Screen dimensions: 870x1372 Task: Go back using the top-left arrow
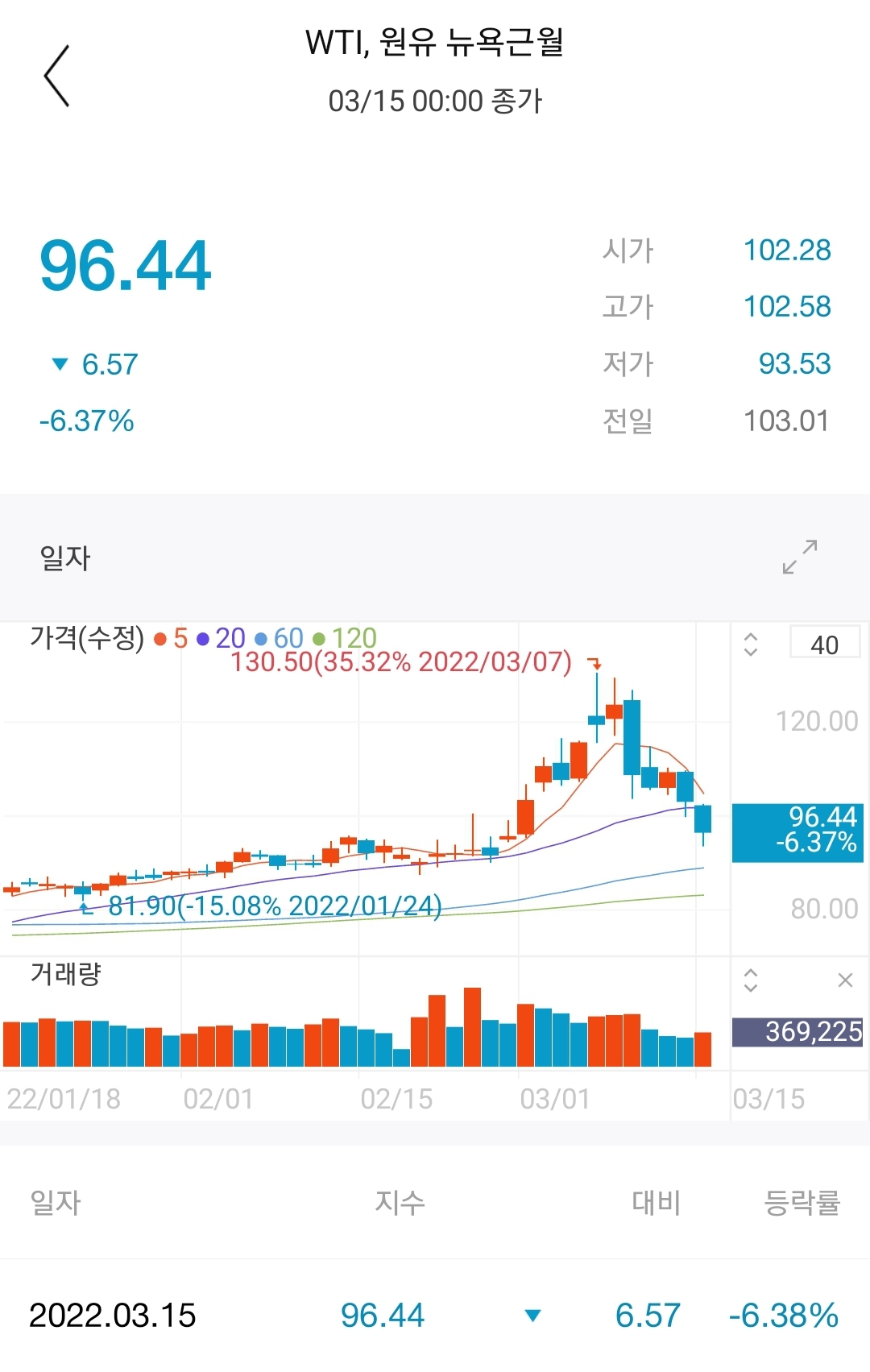pos(56,76)
